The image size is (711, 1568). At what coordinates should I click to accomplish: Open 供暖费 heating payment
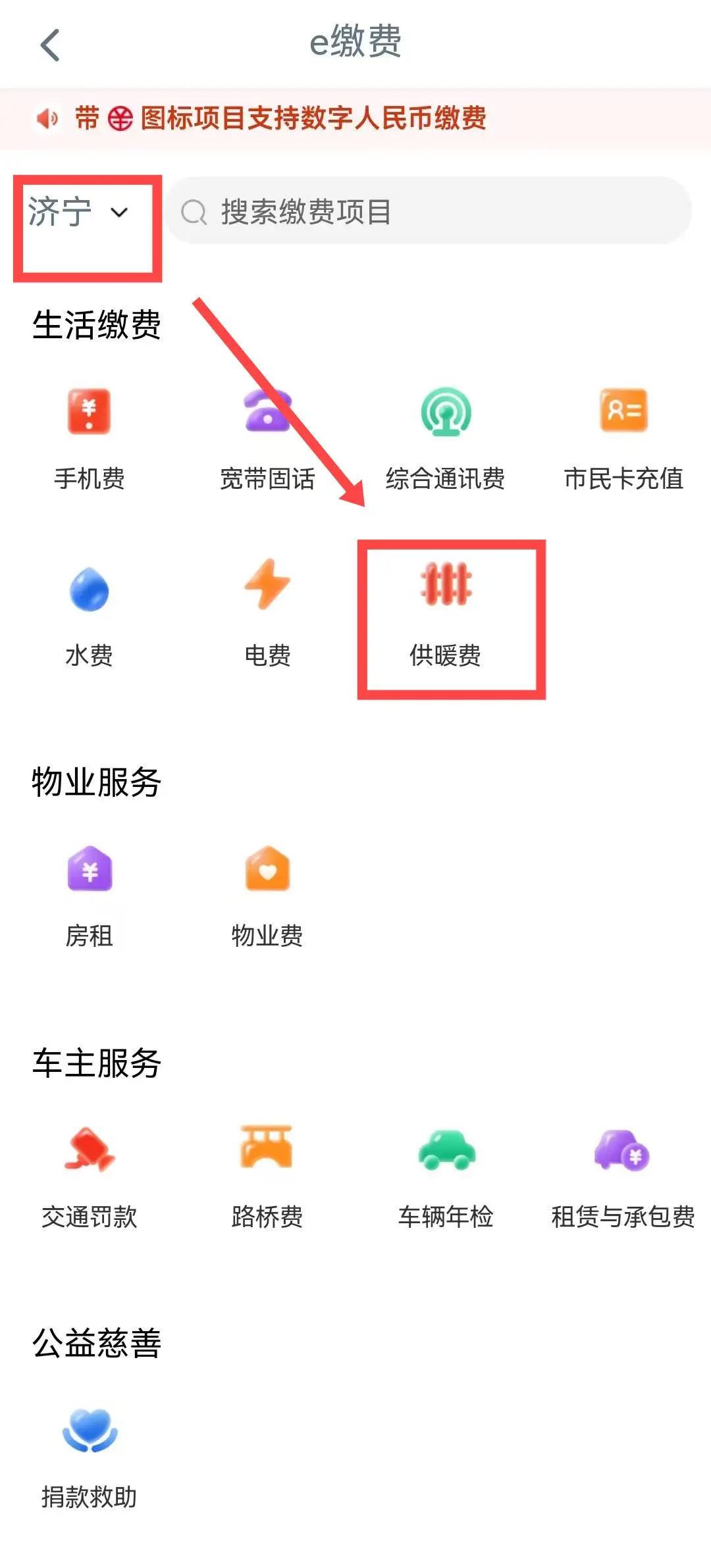[446, 616]
